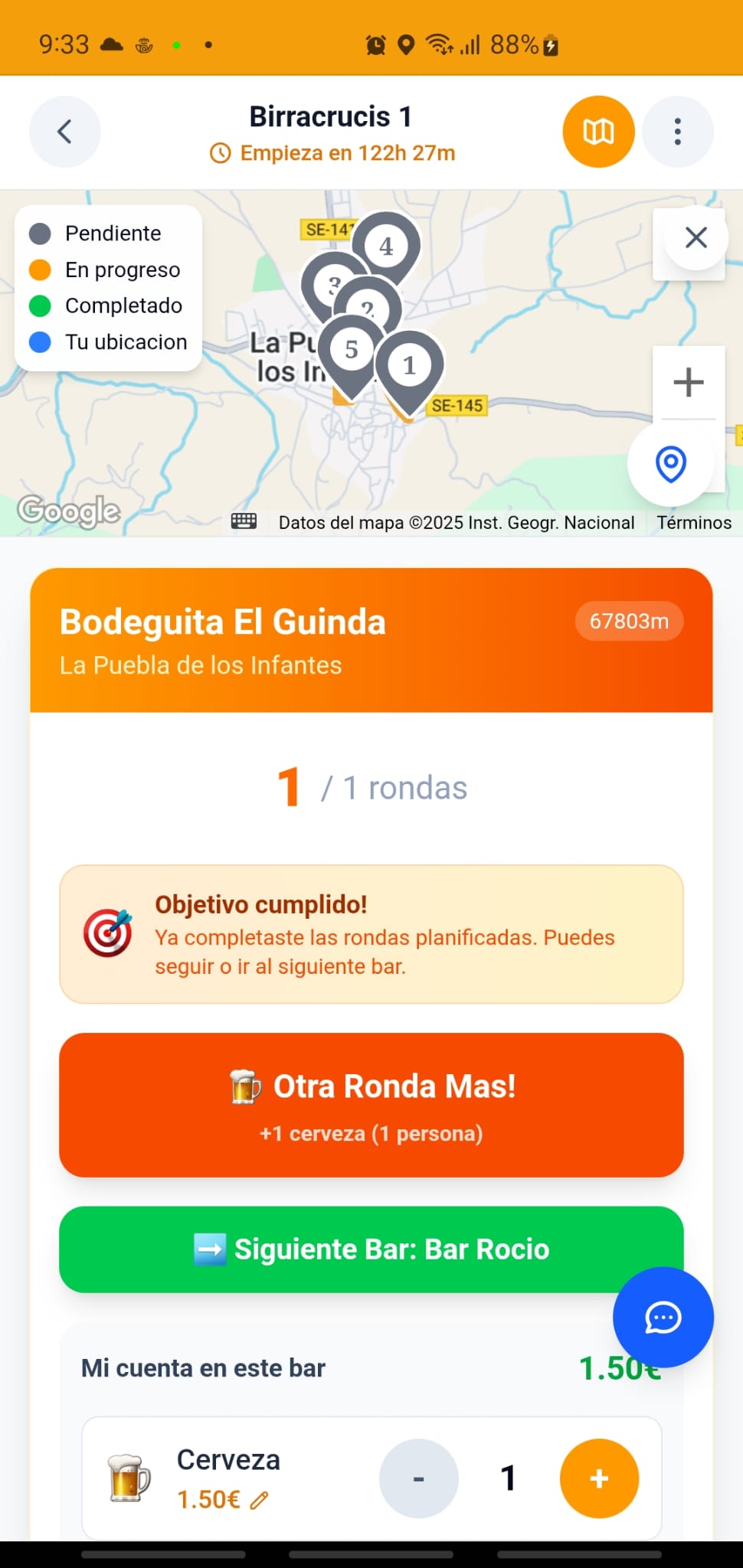Select map marker number 1
Image resolution: width=743 pixels, height=1568 pixels.
tap(410, 366)
